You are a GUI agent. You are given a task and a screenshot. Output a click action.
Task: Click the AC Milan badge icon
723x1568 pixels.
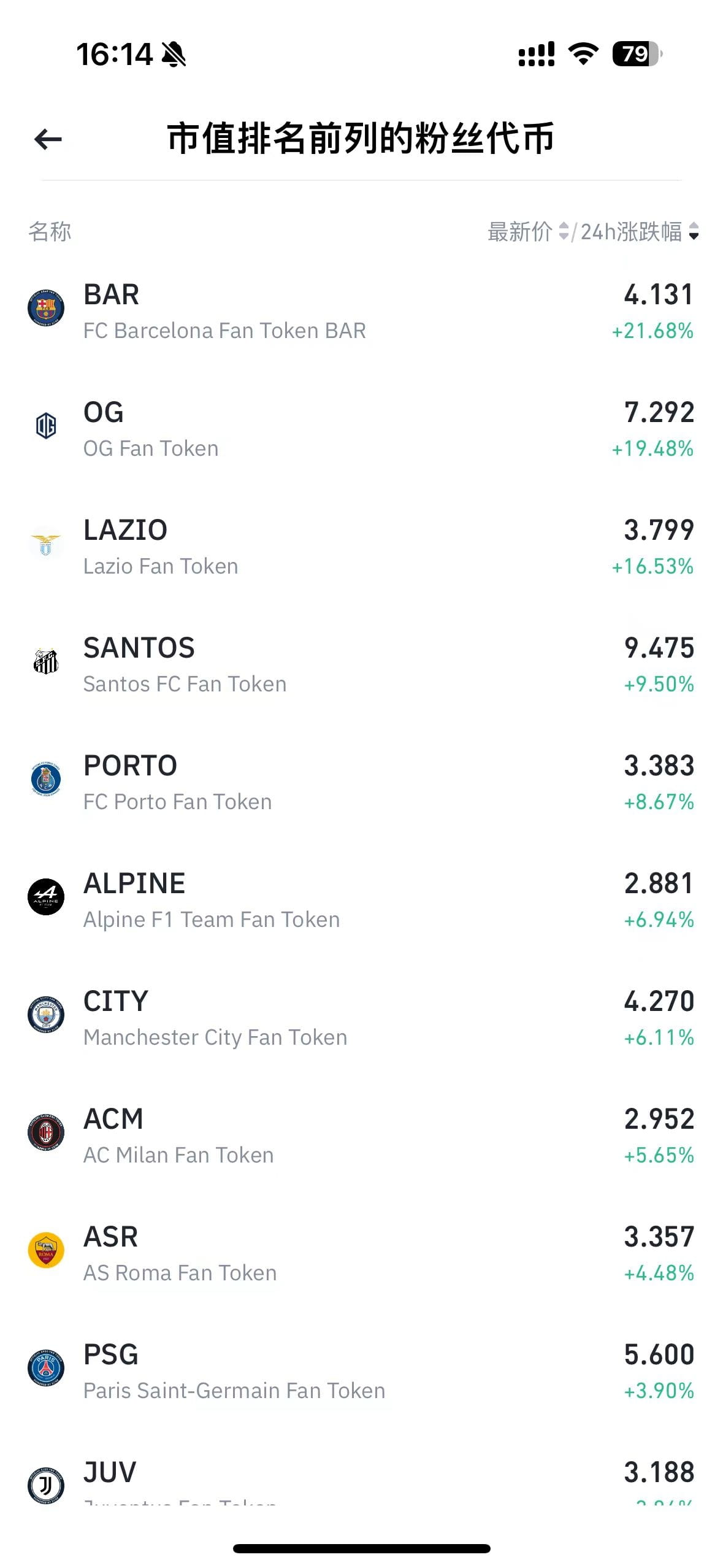click(45, 1133)
